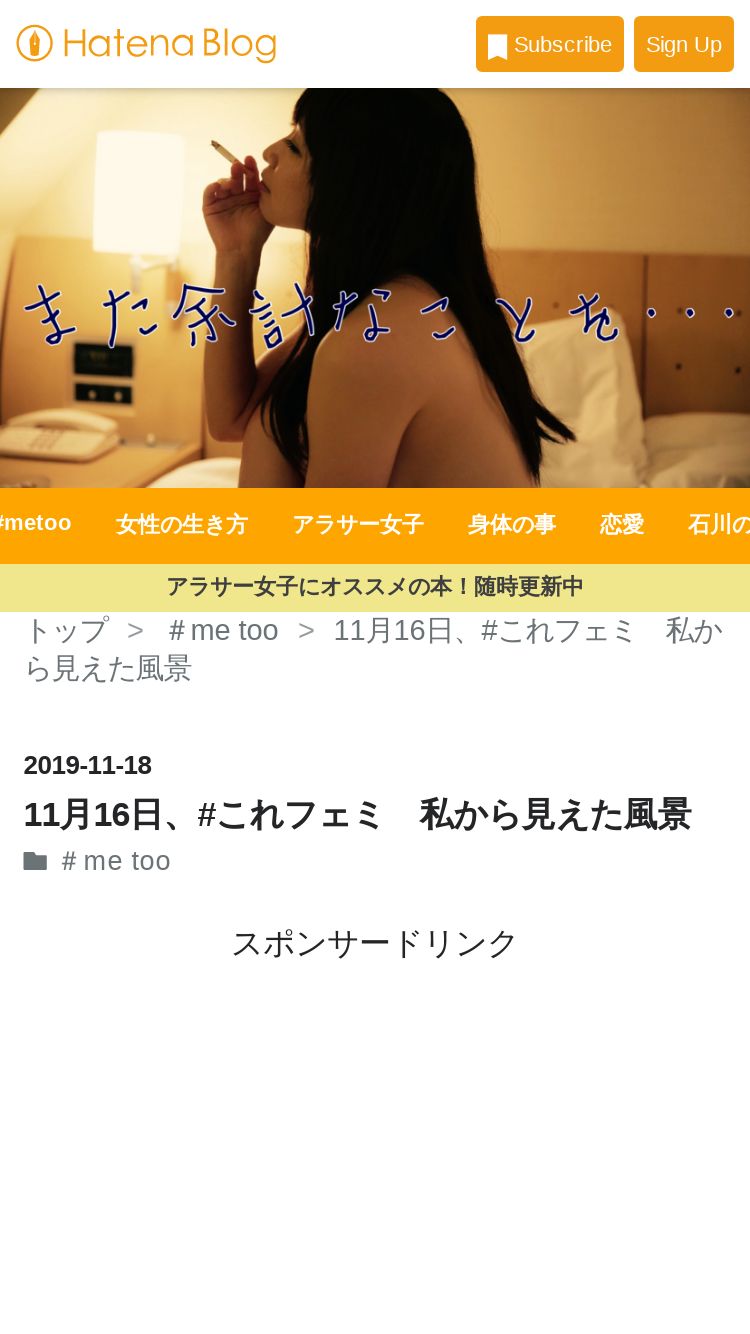Screen dimensions: 750x1334
Task: Open the アラサー女子 category
Action: [x=358, y=524]
